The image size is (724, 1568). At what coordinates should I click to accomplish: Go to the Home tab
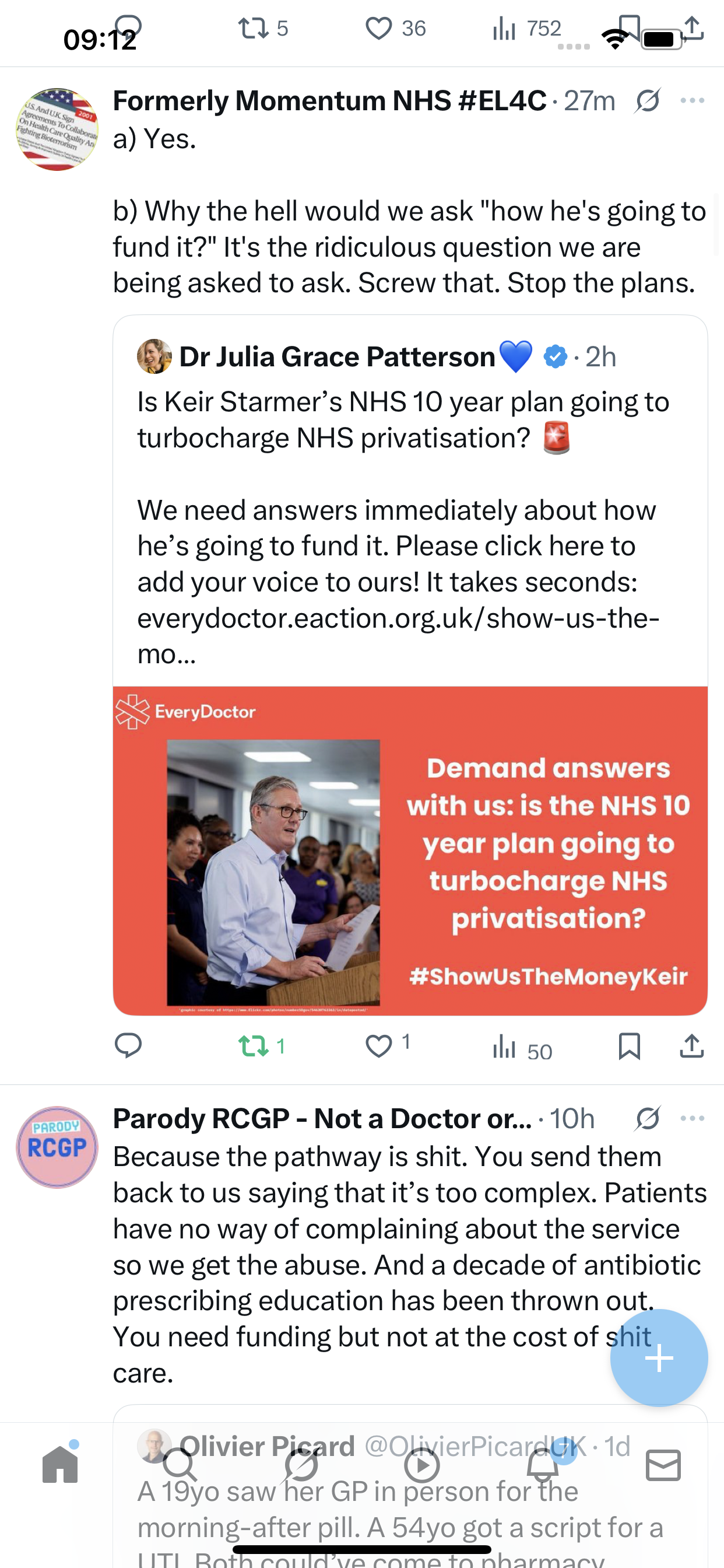pos(61,1464)
